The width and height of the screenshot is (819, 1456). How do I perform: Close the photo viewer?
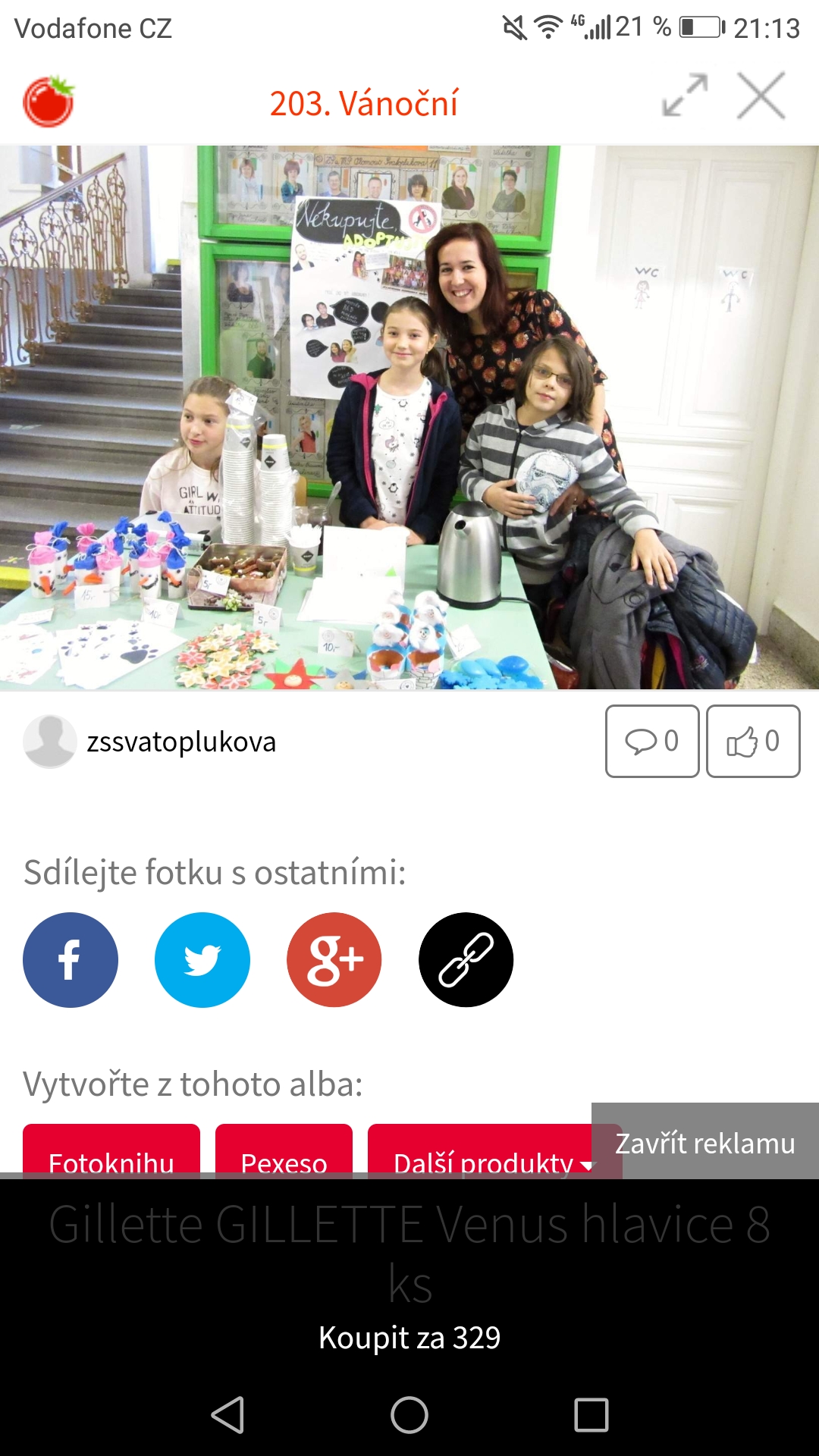pyautogui.click(x=761, y=96)
